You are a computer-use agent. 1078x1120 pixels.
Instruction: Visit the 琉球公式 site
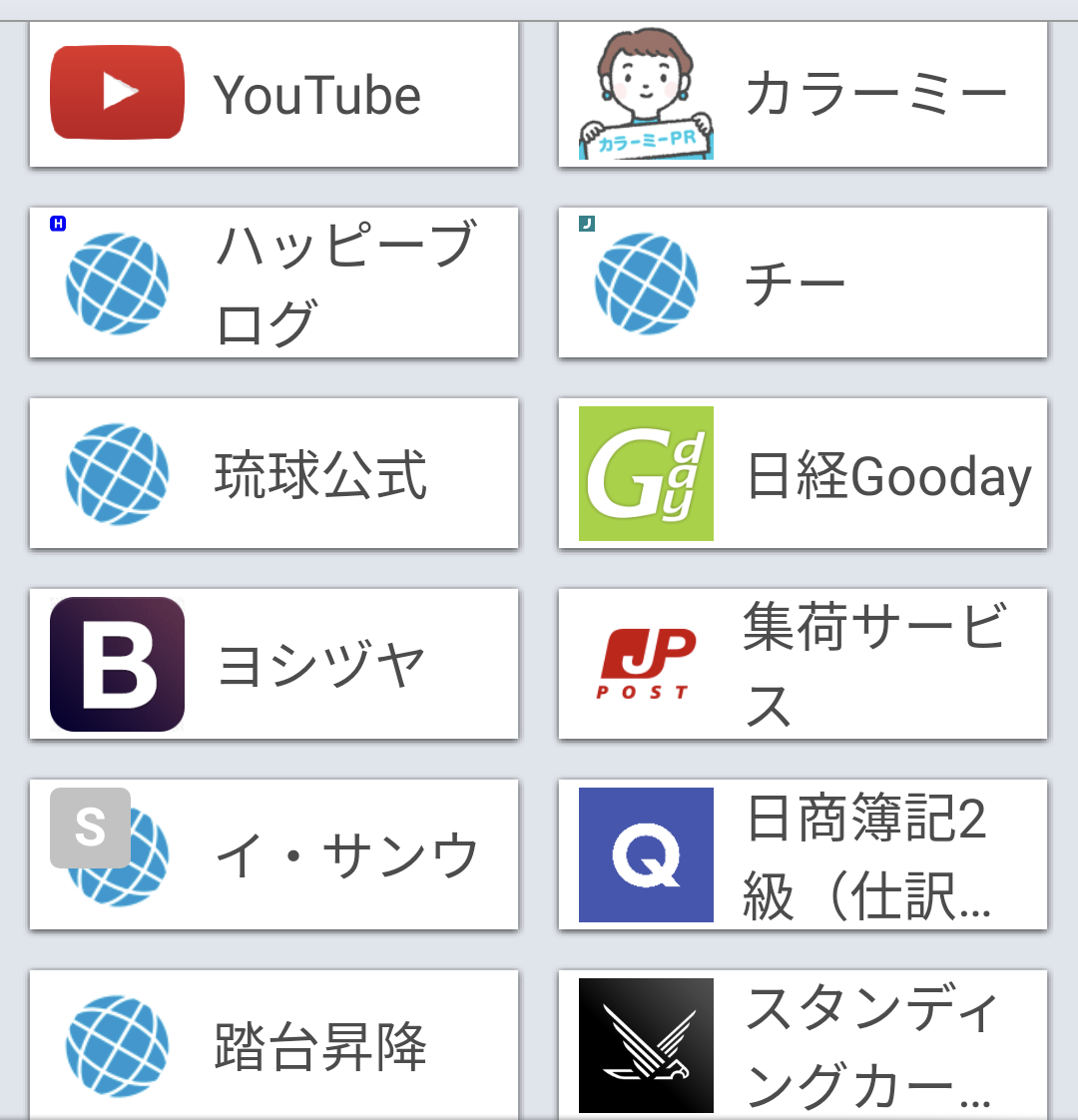(274, 473)
